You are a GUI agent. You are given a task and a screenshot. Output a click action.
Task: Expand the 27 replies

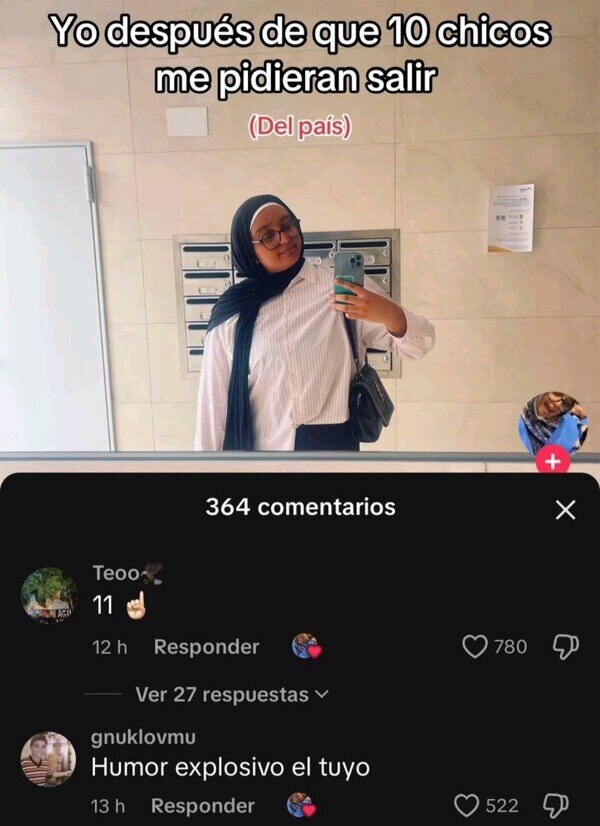[232, 694]
